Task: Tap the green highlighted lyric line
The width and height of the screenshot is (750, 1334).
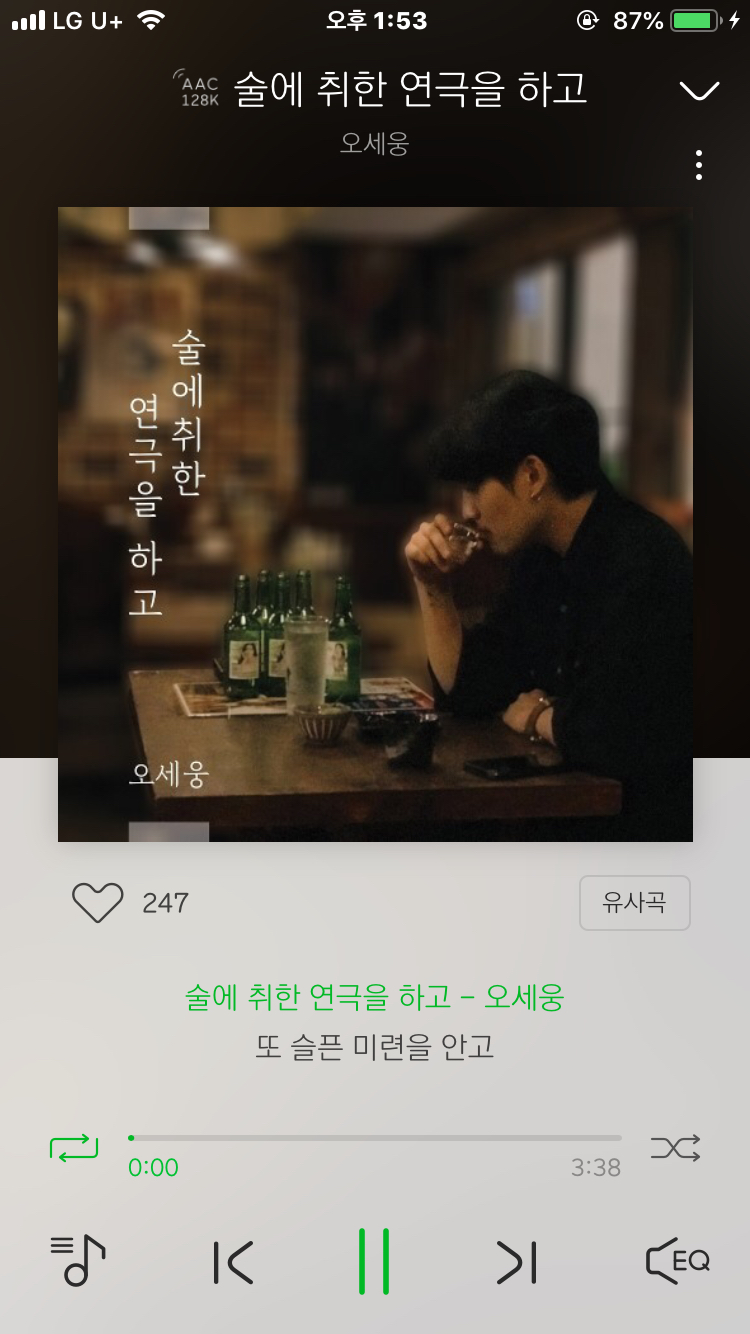Action: pos(375,996)
